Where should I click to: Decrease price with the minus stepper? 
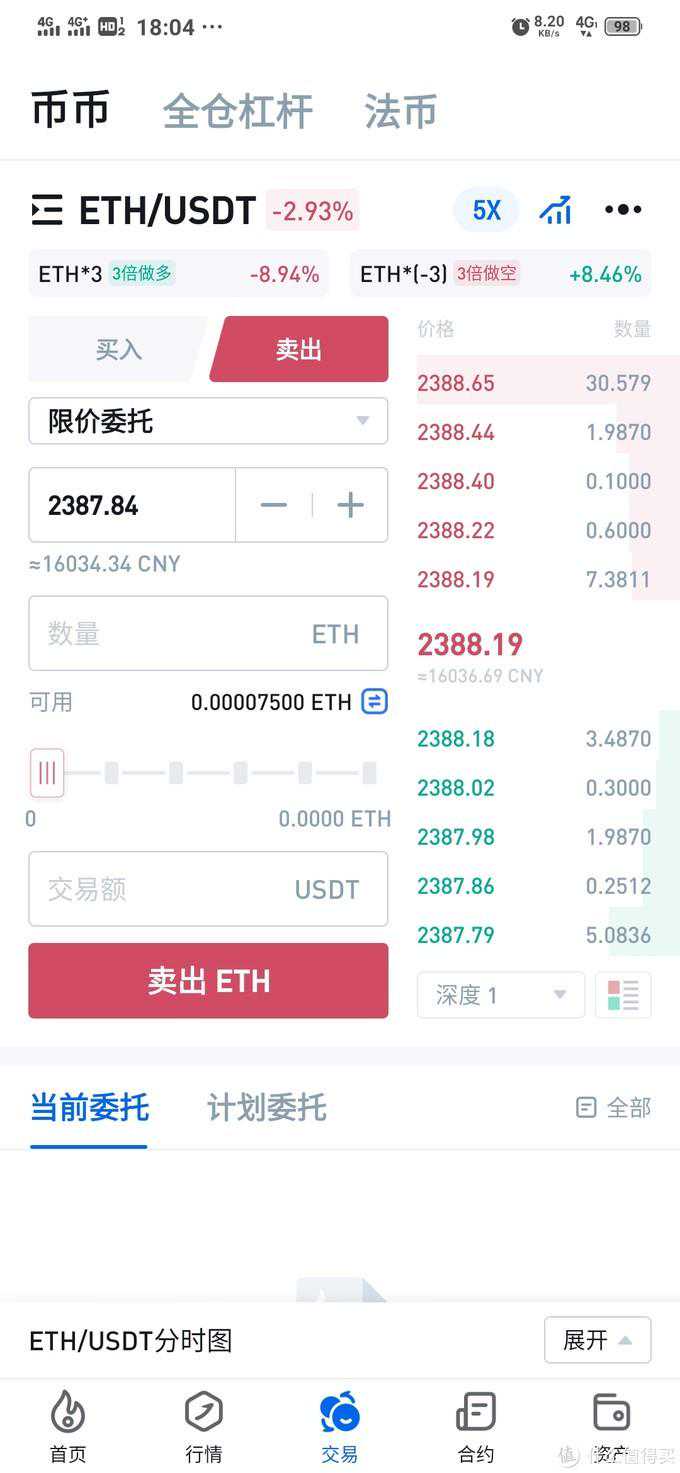[273, 505]
